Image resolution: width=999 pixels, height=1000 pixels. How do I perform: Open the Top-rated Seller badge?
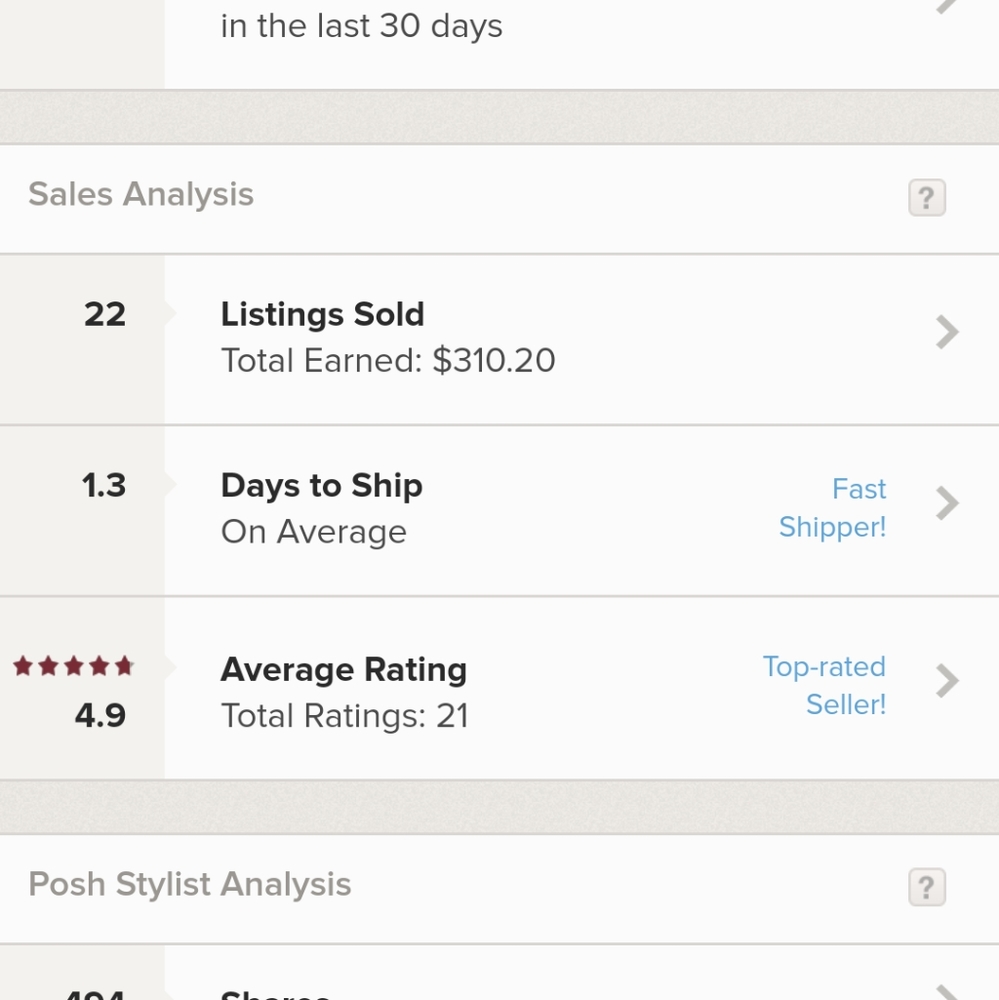coord(823,685)
